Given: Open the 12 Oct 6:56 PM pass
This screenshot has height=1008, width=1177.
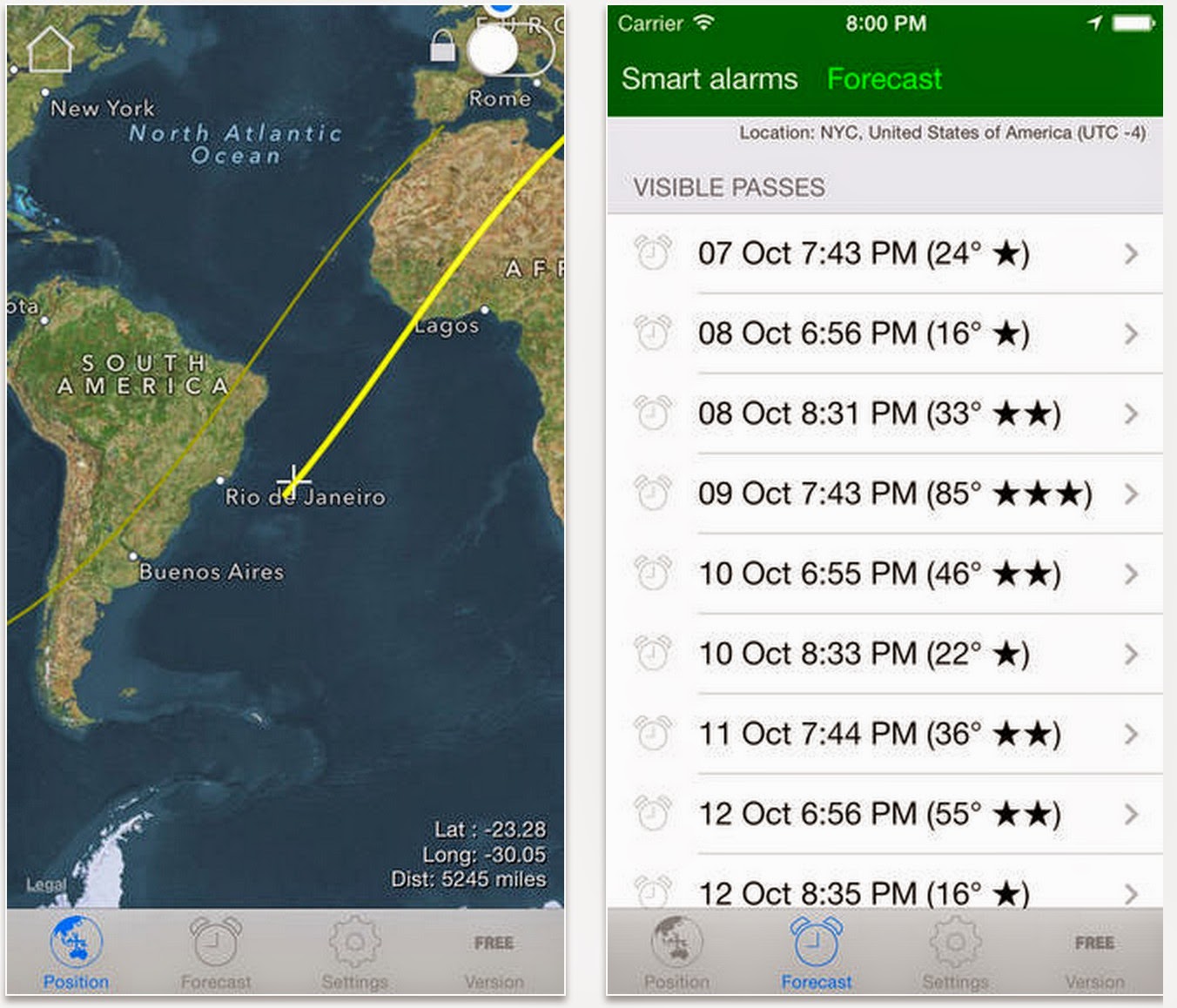Looking at the screenshot, I should pos(884,815).
